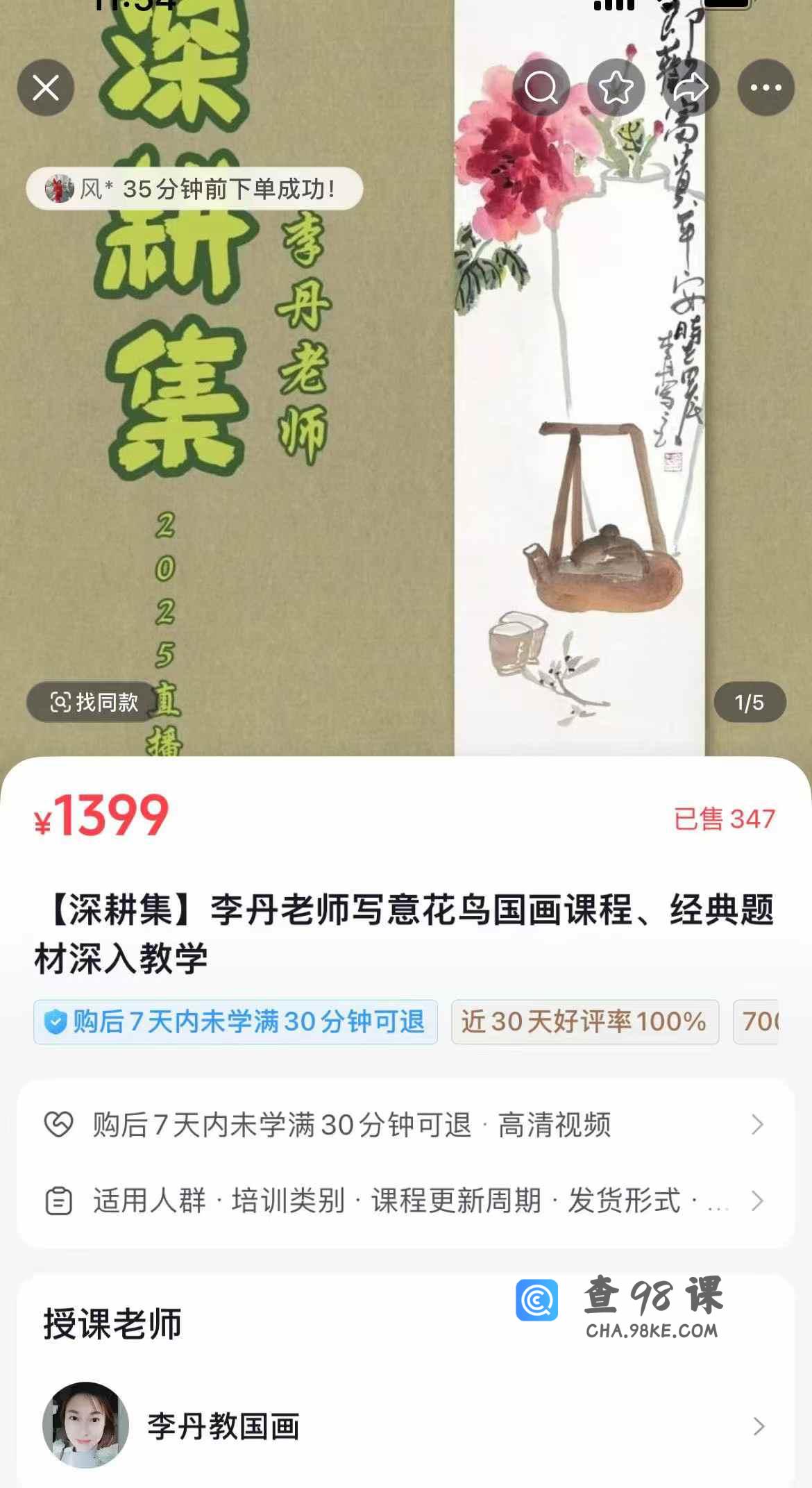Add this course to favorites
Image resolution: width=812 pixels, height=1488 pixels.
(x=616, y=88)
